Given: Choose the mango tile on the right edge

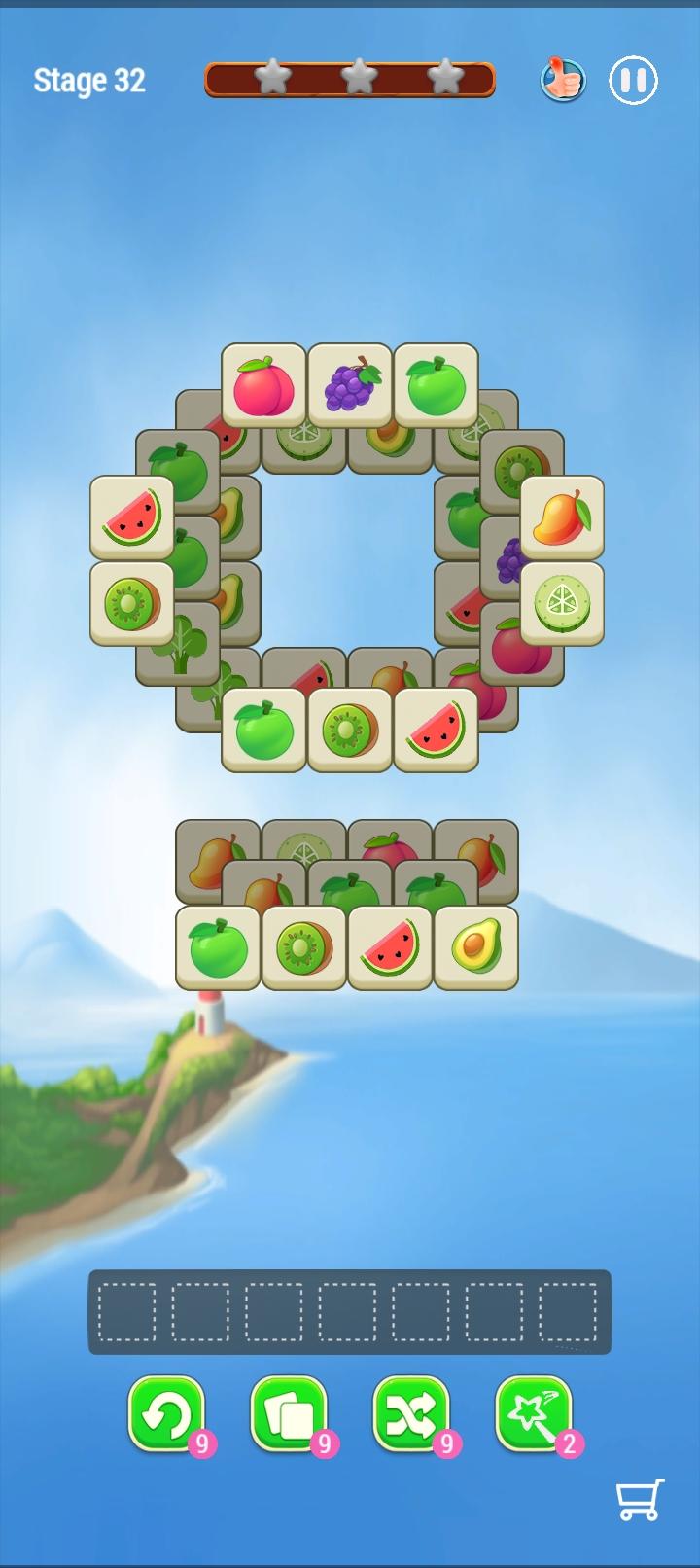Looking at the screenshot, I should pos(564,517).
